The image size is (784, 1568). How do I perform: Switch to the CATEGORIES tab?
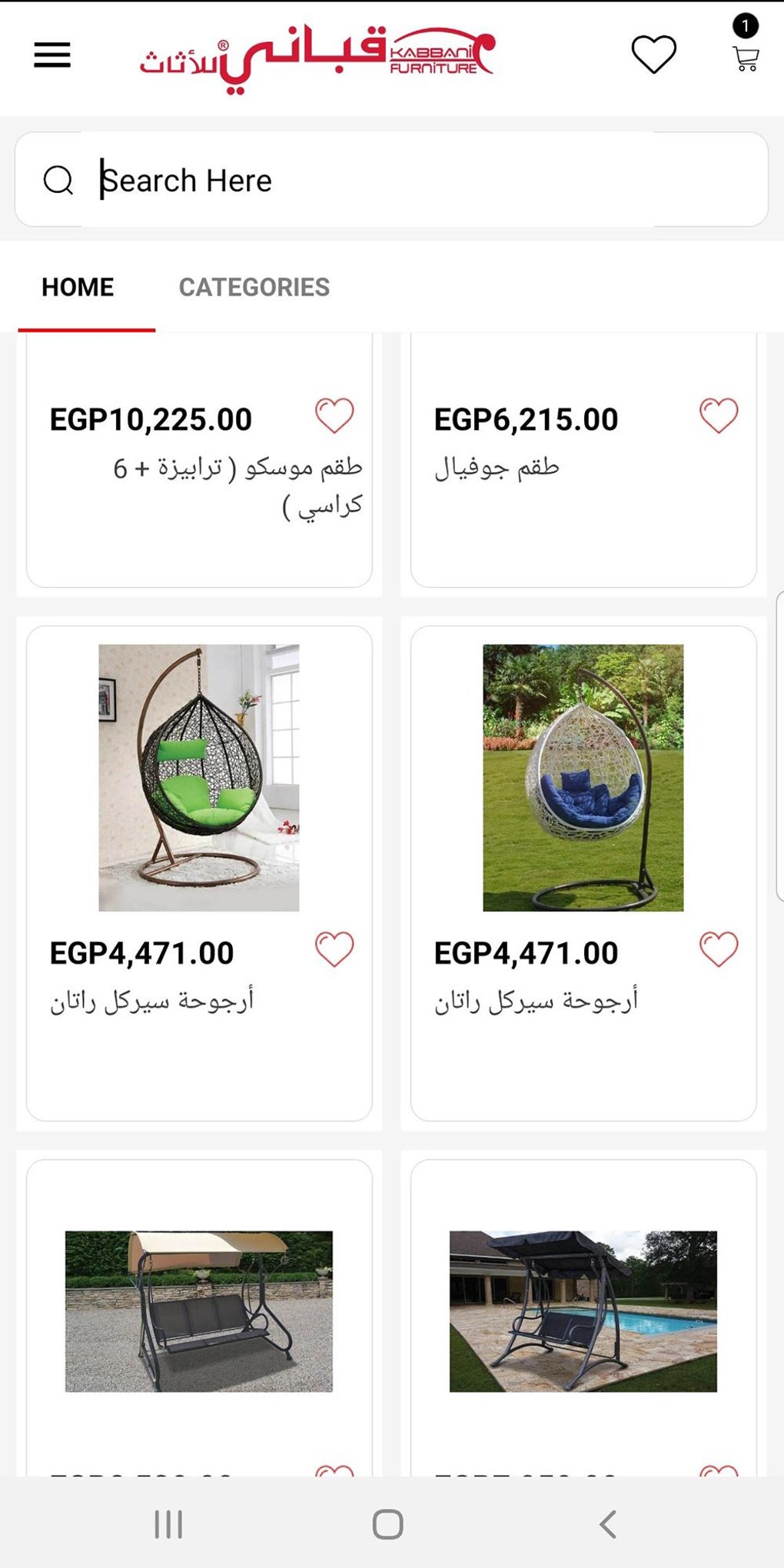[x=254, y=287]
